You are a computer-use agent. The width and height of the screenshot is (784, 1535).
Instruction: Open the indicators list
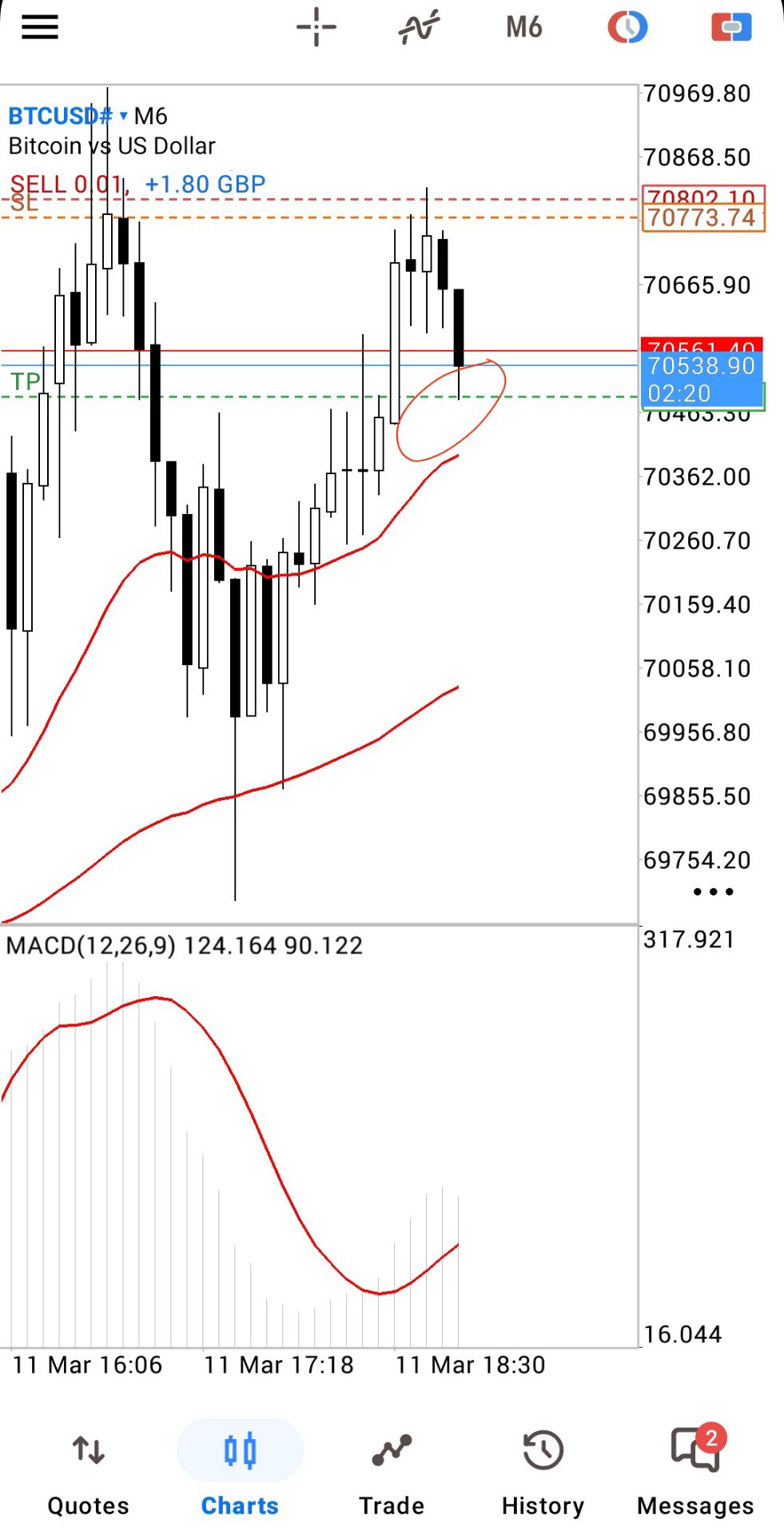420,27
